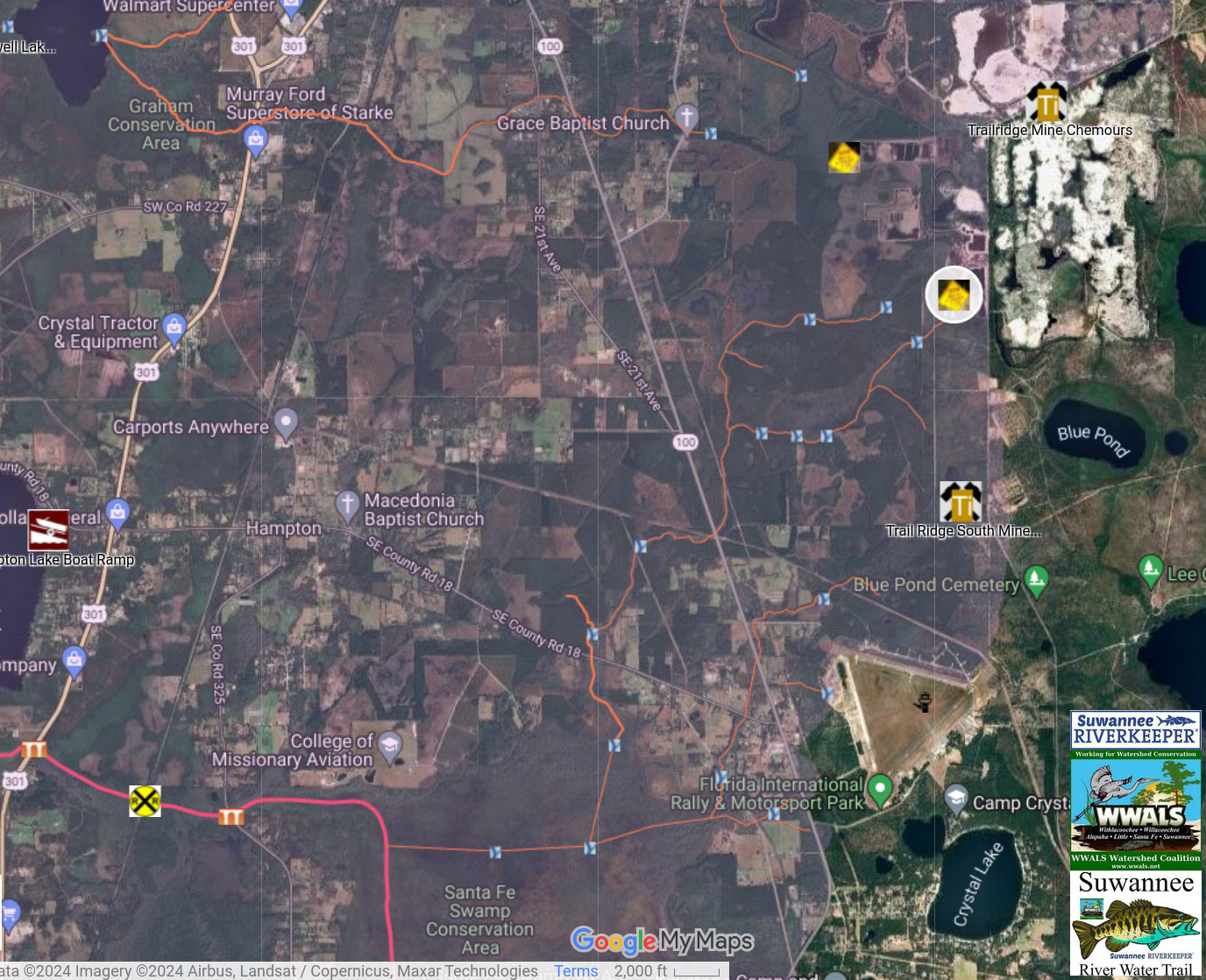Tap the Carports Anywhere pin
This screenshot has width=1206, height=980.
click(286, 423)
